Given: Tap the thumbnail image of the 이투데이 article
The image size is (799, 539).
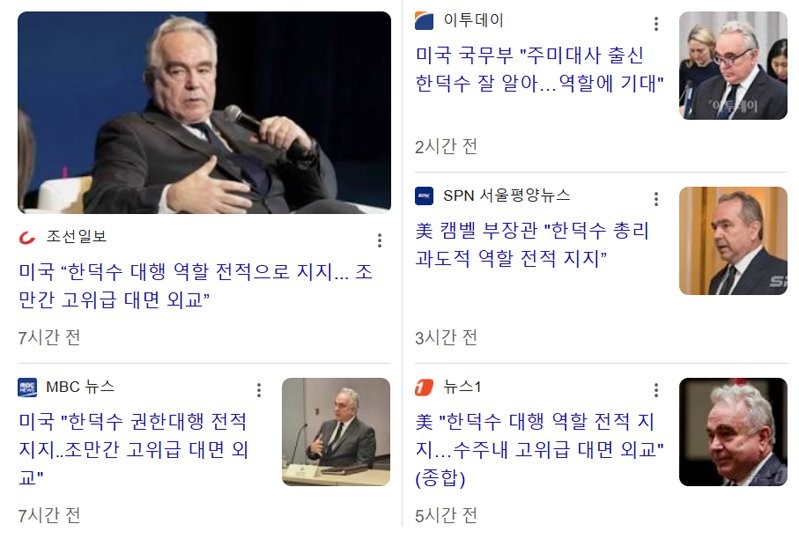Looking at the screenshot, I should click(733, 66).
